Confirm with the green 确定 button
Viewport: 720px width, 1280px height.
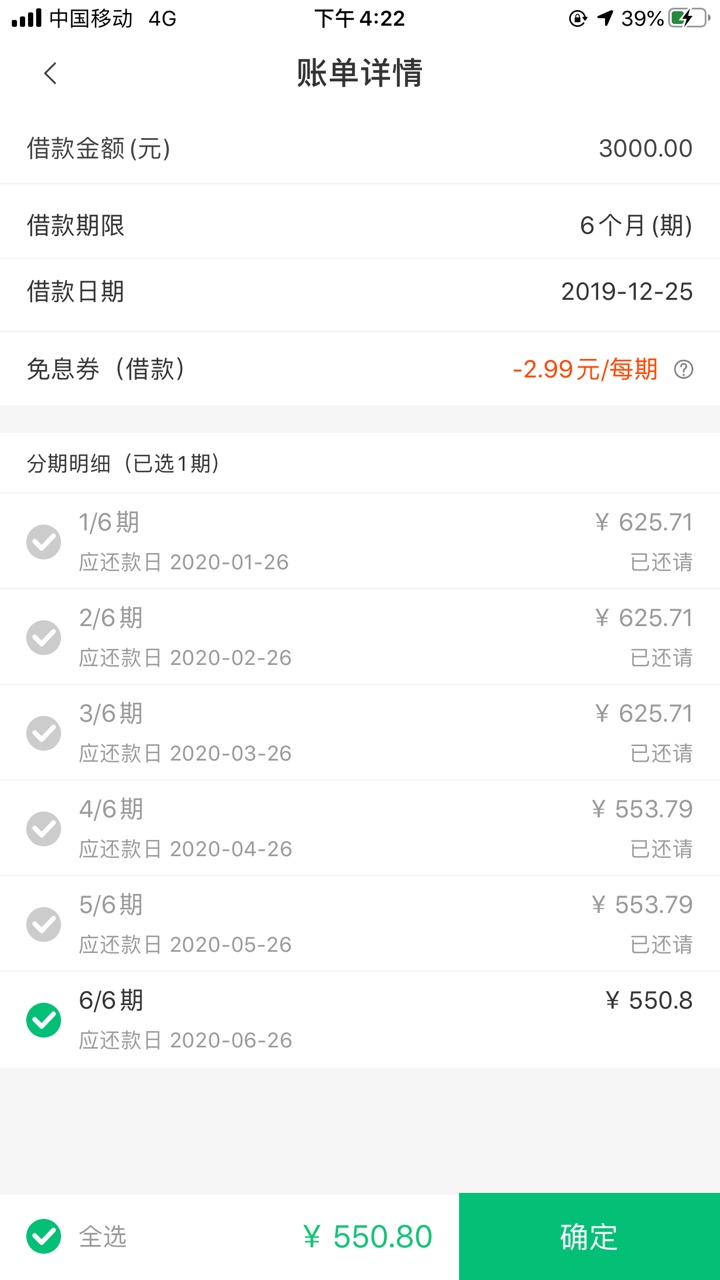[x=589, y=1236]
